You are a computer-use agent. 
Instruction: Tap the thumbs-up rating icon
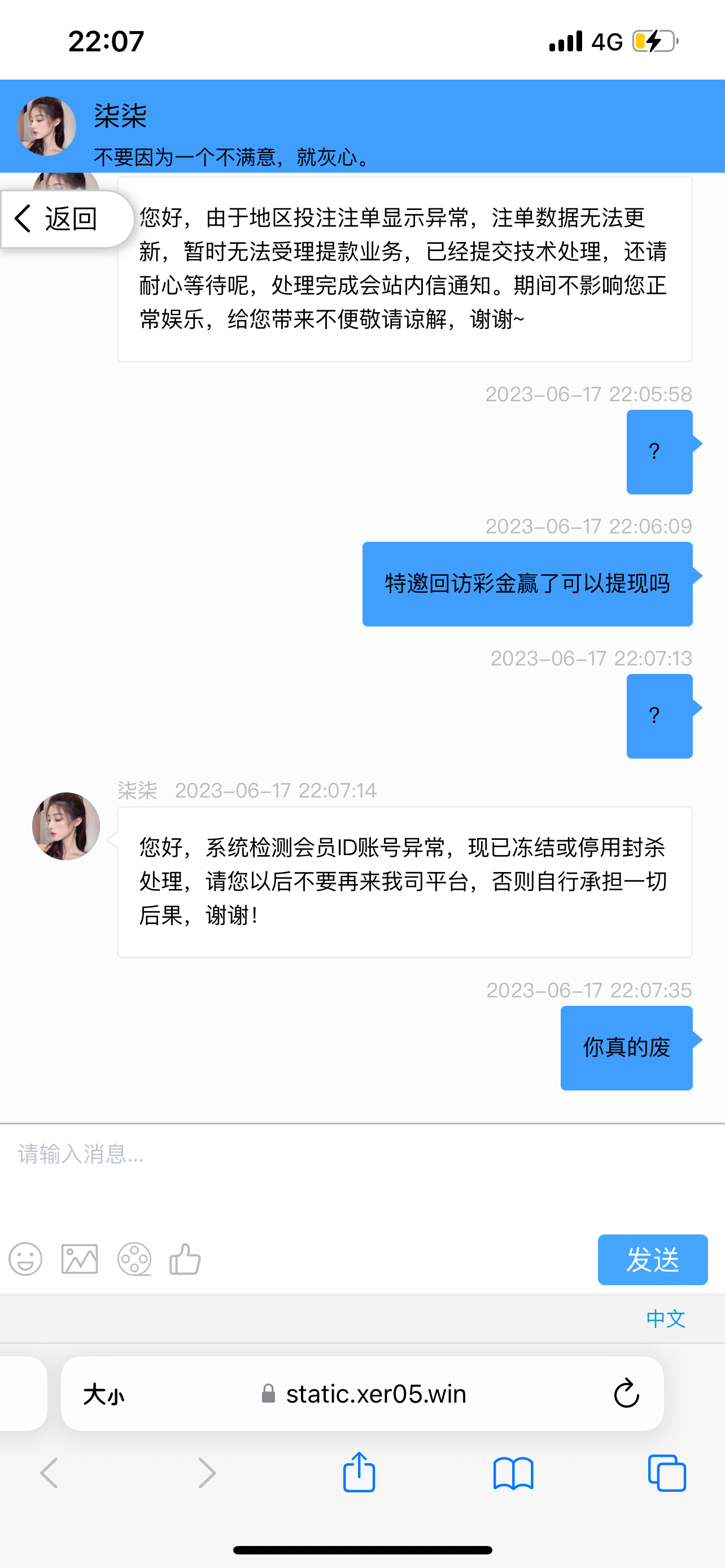[x=185, y=1259]
